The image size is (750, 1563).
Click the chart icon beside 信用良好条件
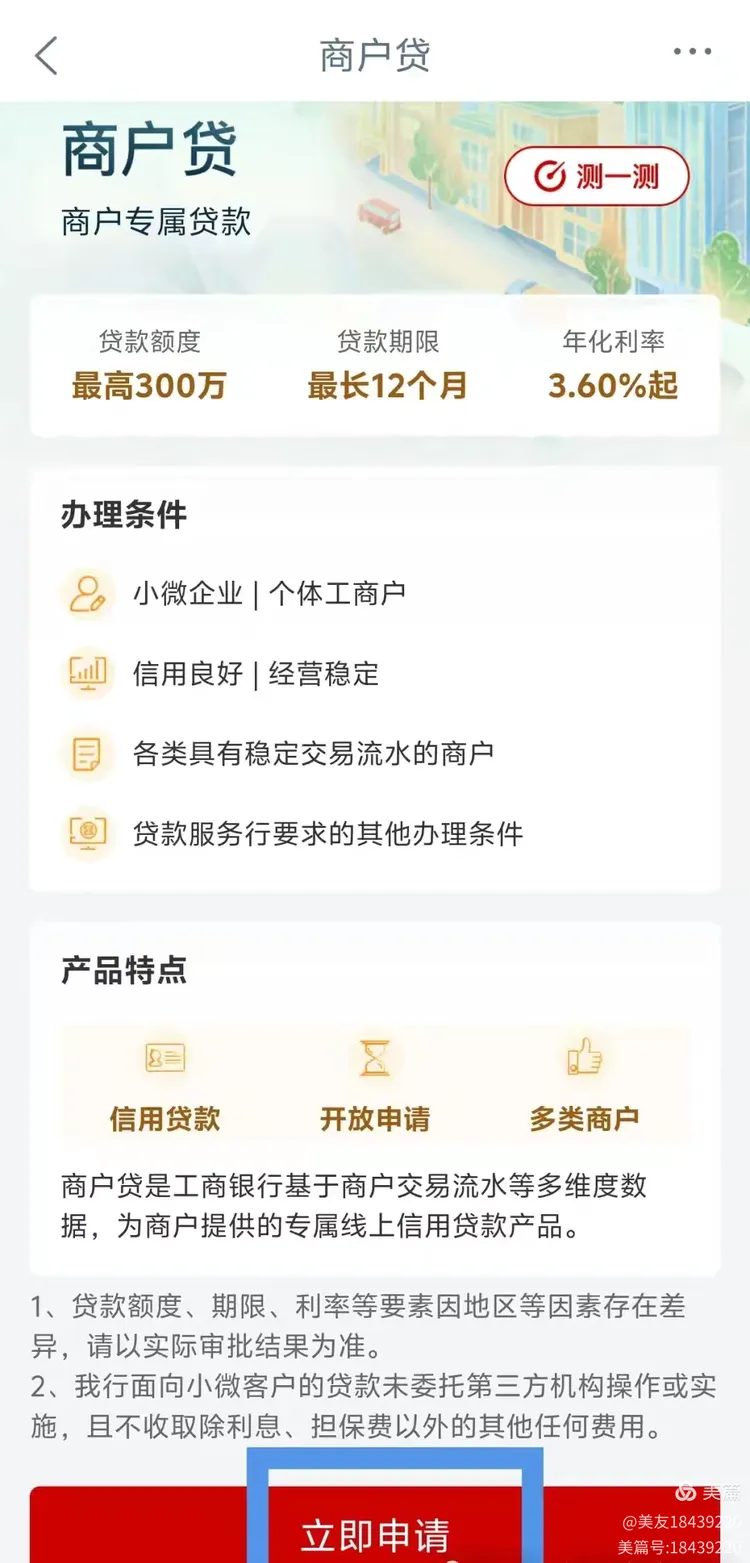point(88,673)
